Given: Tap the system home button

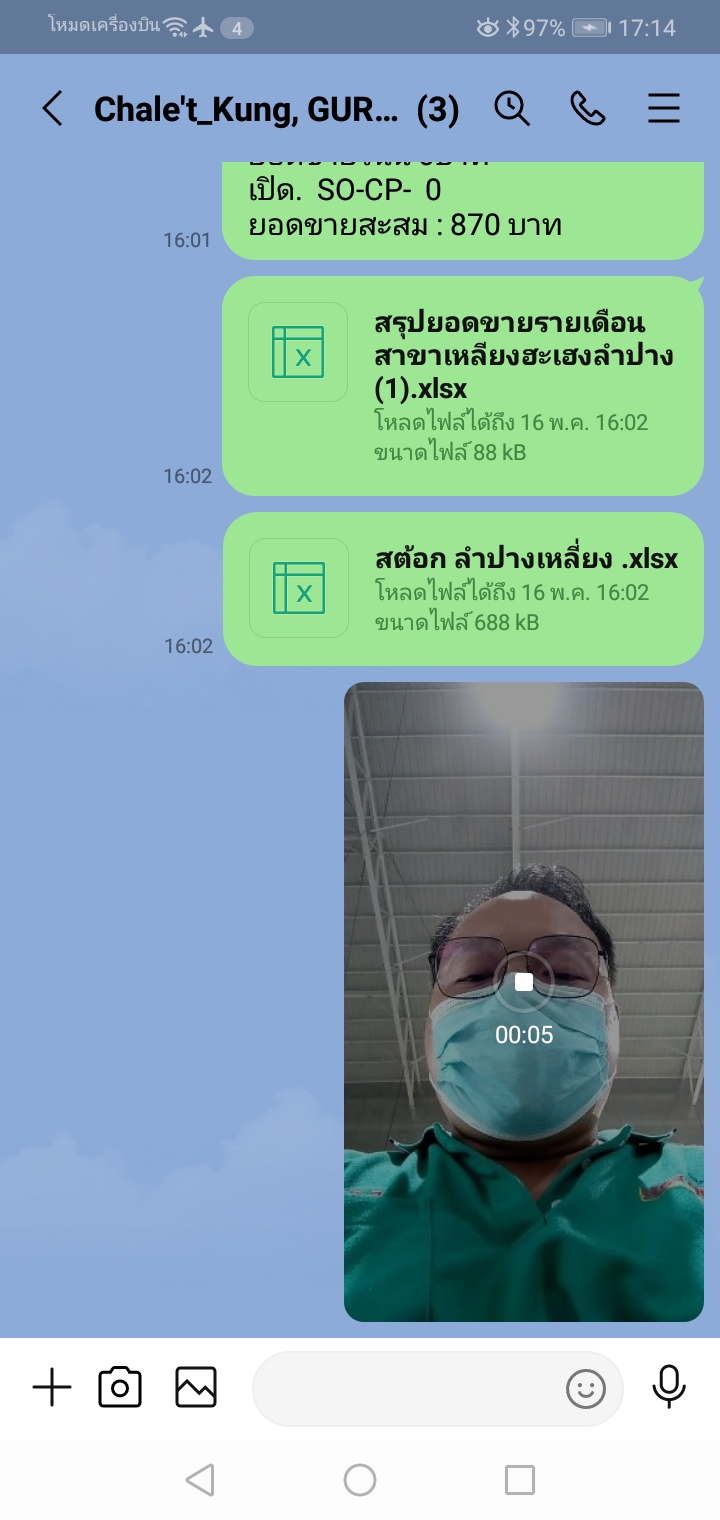Looking at the screenshot, I should [x=360, y=1480].
